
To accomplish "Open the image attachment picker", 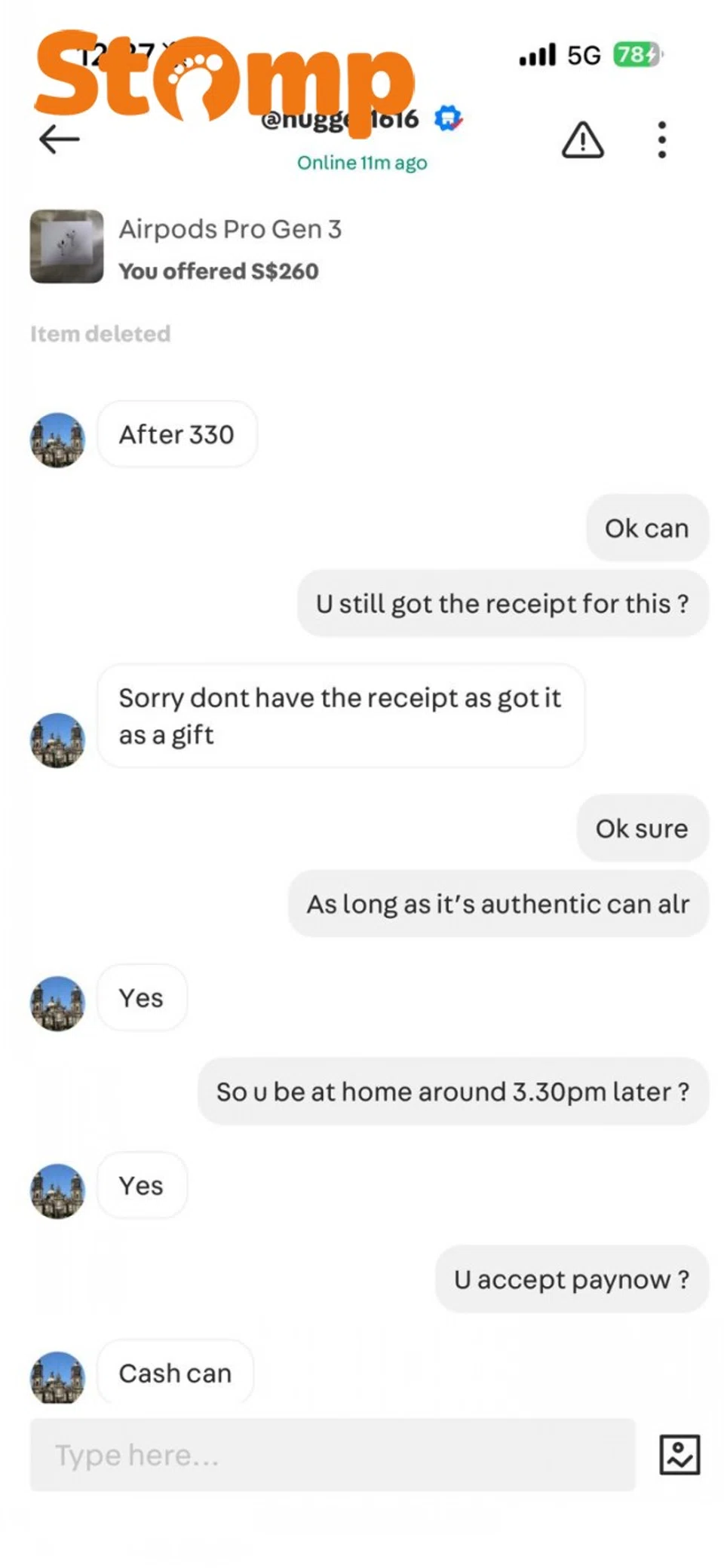I will click(678, 1455).
